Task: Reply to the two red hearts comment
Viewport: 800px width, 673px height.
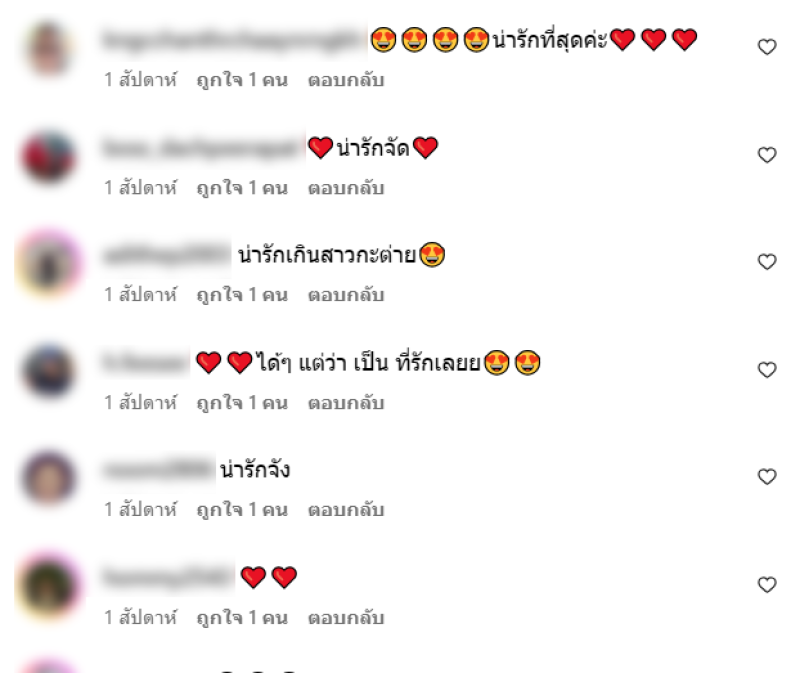Action: pyautogui.click(x=345, y=618)
